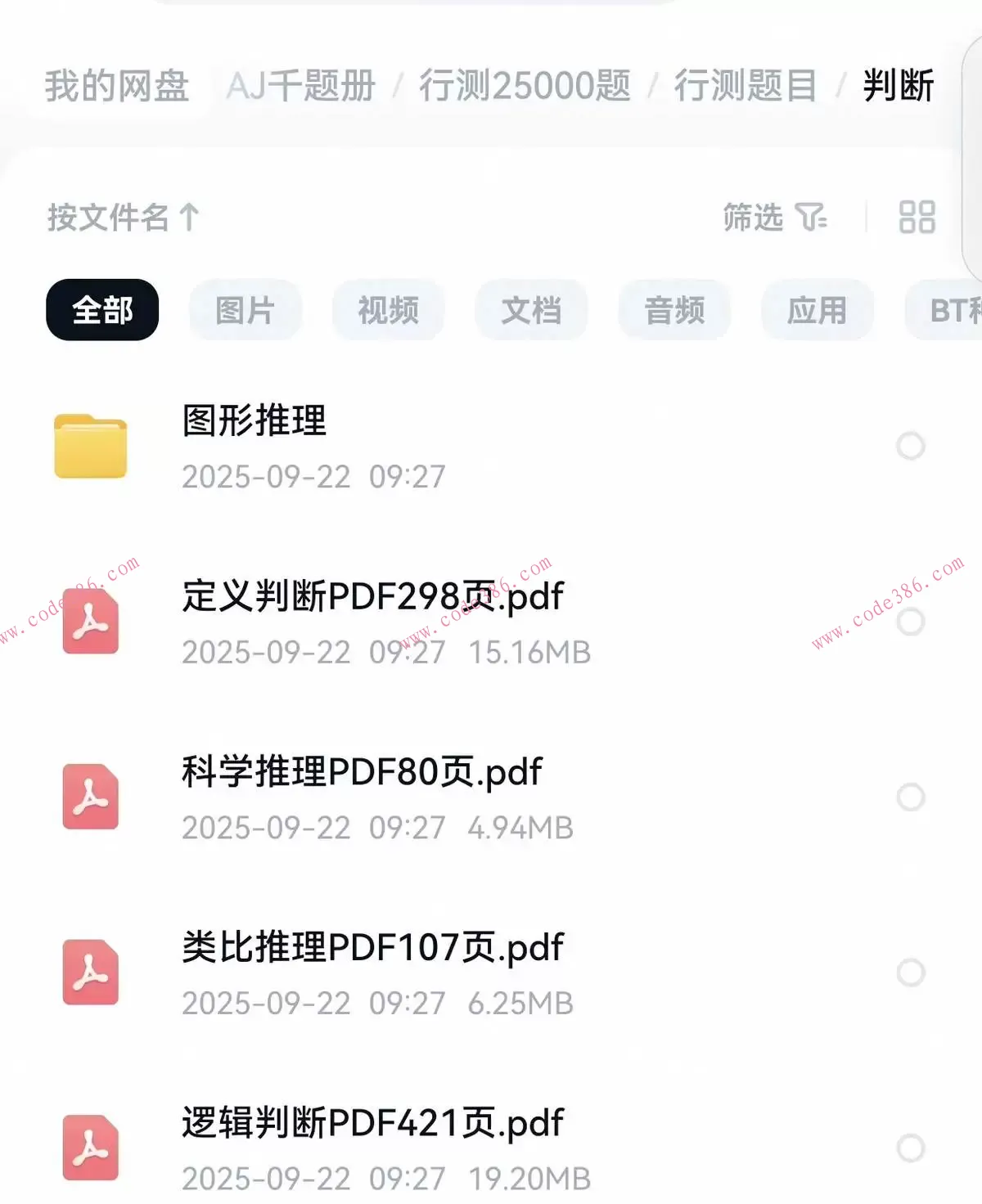Select the 视频 filter tab
This screenshot has width=982, height=1204.
pyautogui.click(x=388, y=310)
